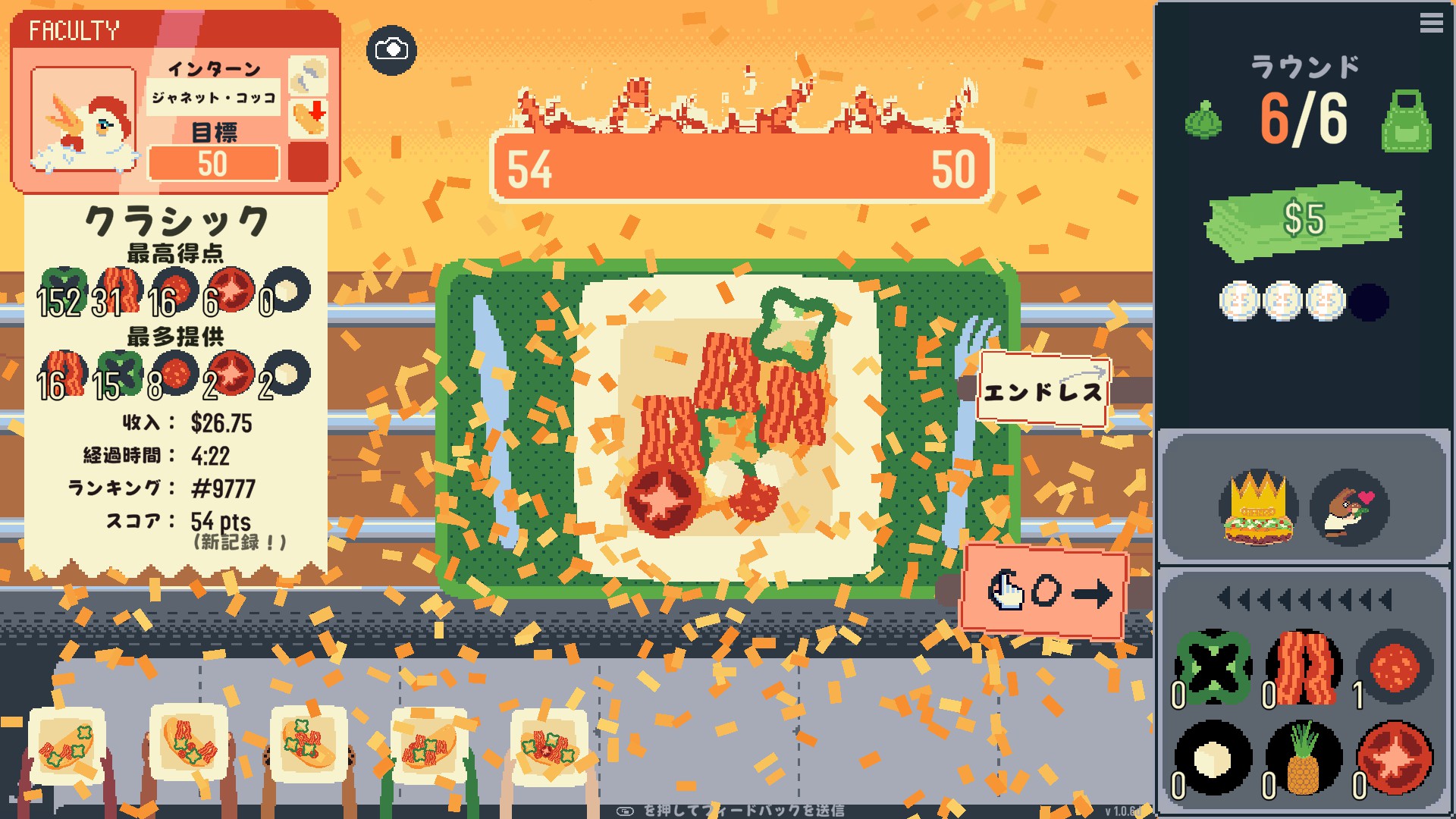This screenshot has width=1456, height=819.
Task: Select the pineapple ingredient
Action: pyautogui.click(x=1304, y=758)
